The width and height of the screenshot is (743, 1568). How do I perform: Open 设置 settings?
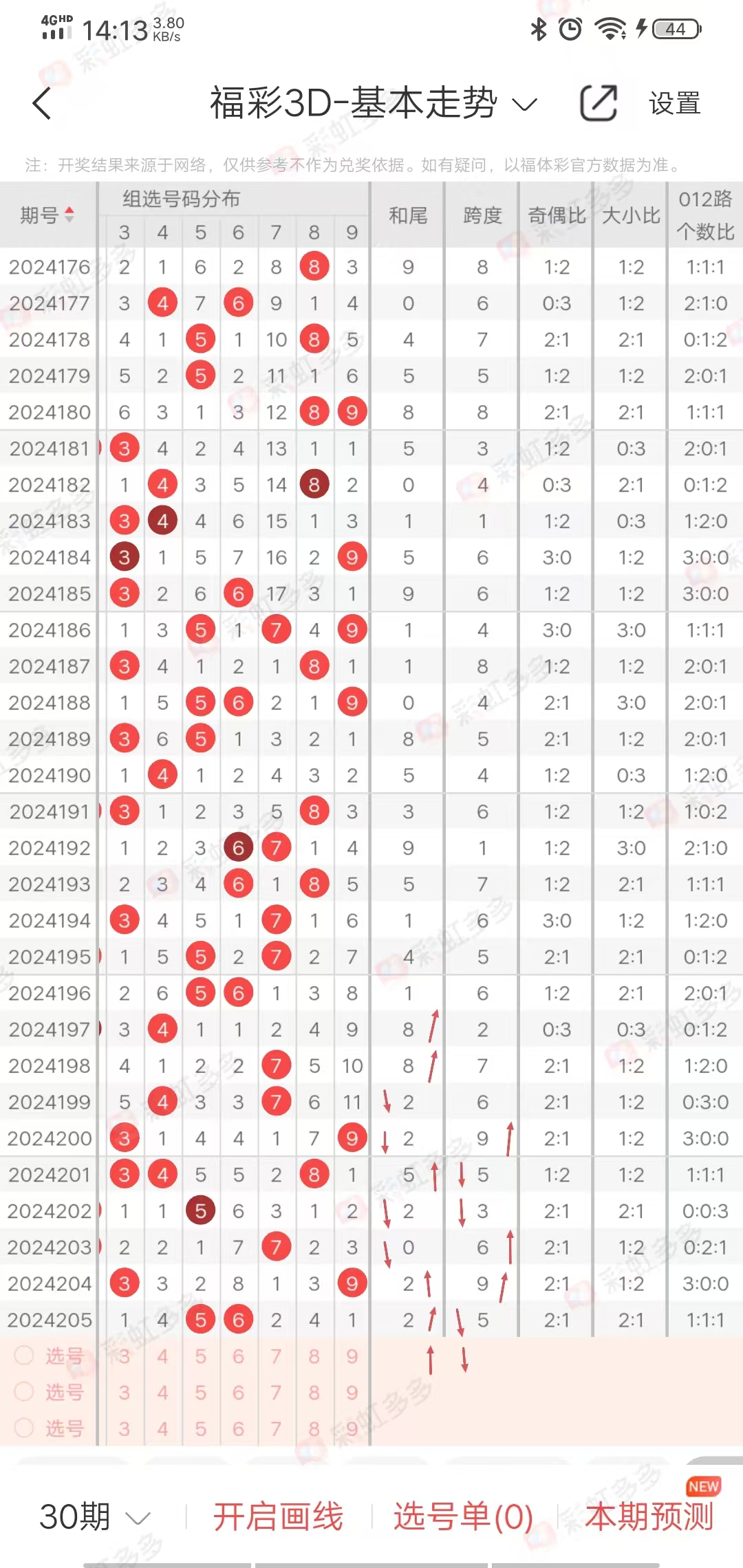tap(674, 104)
